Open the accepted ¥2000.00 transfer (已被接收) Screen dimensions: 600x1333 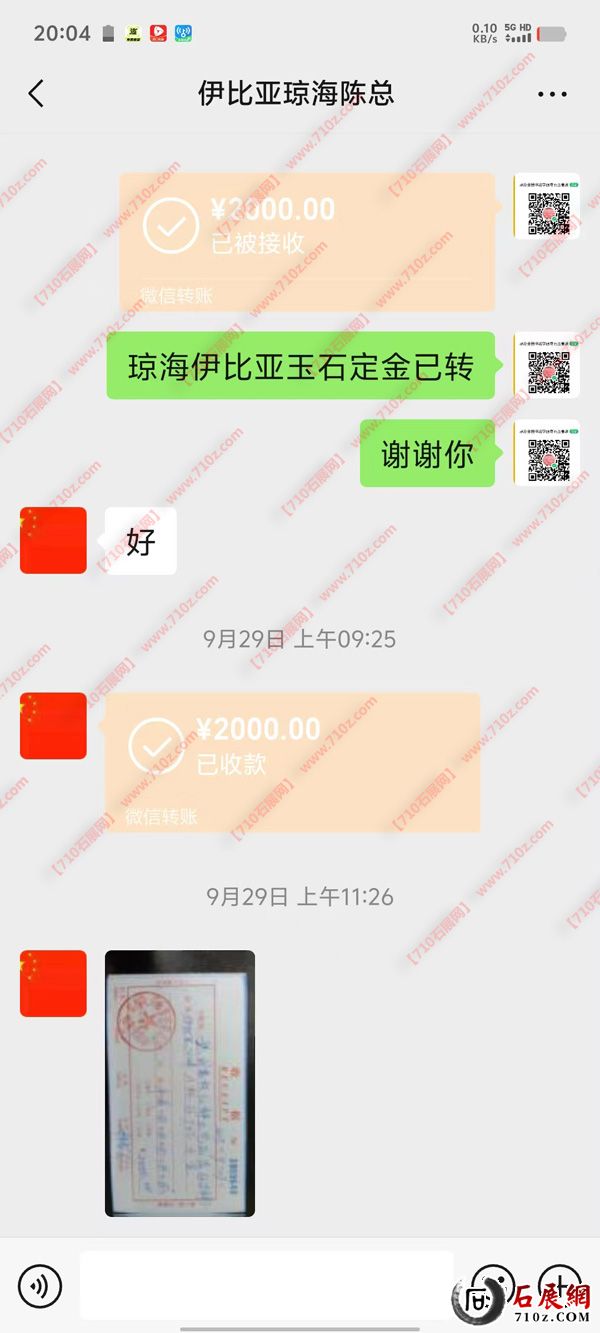tap(307, 241)
